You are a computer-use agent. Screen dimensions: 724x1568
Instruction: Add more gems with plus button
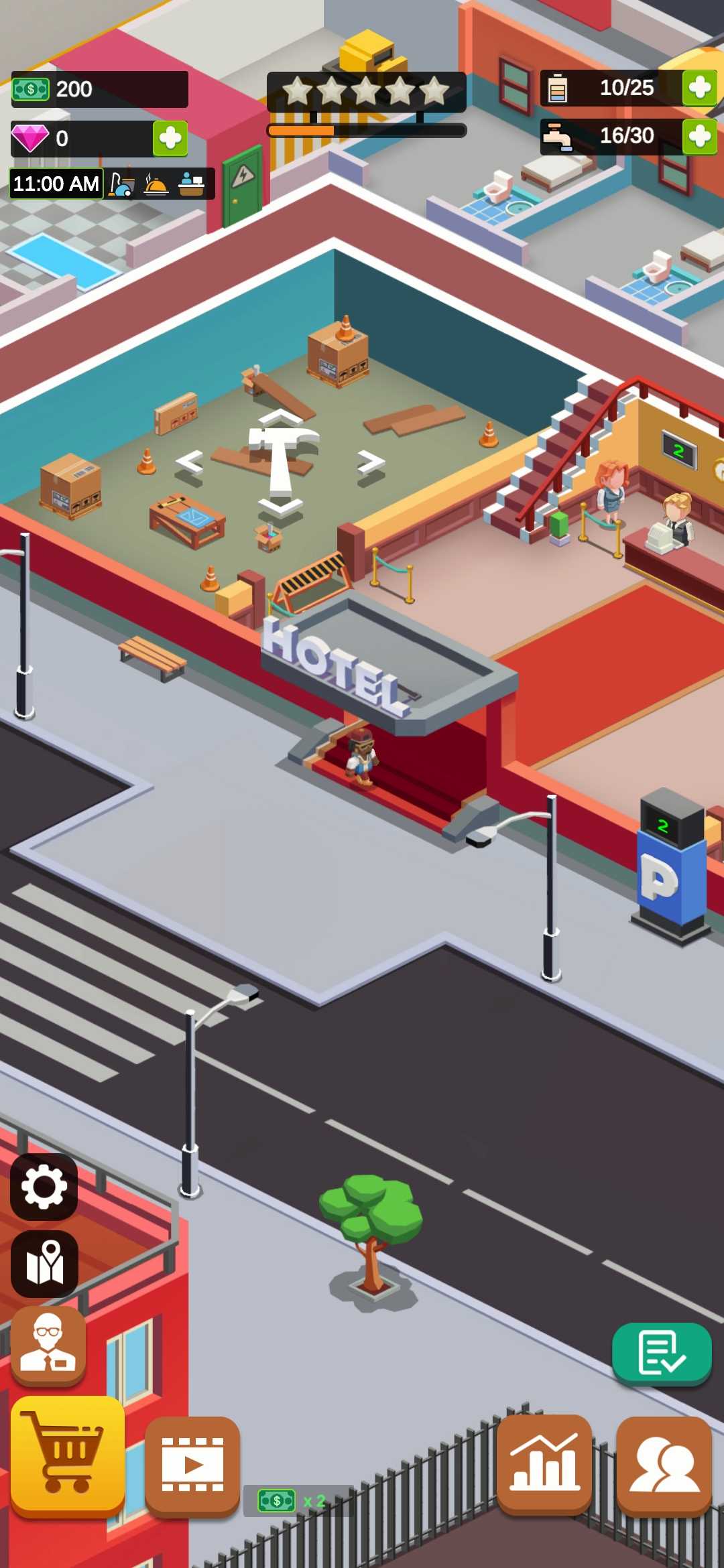(170, 138)
